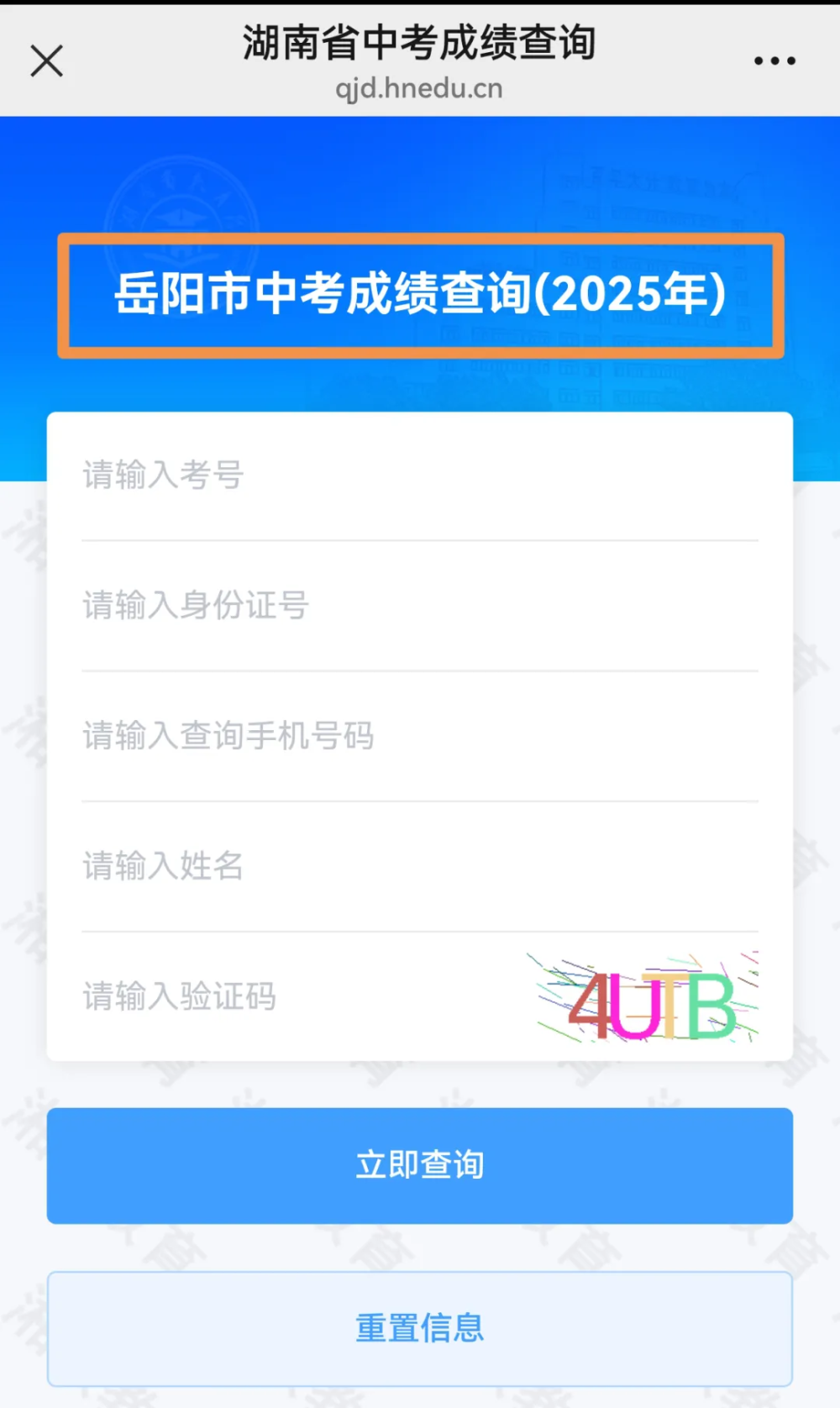
Task: Open the three-dot overflow menu
Action: [x=774, y=60]
